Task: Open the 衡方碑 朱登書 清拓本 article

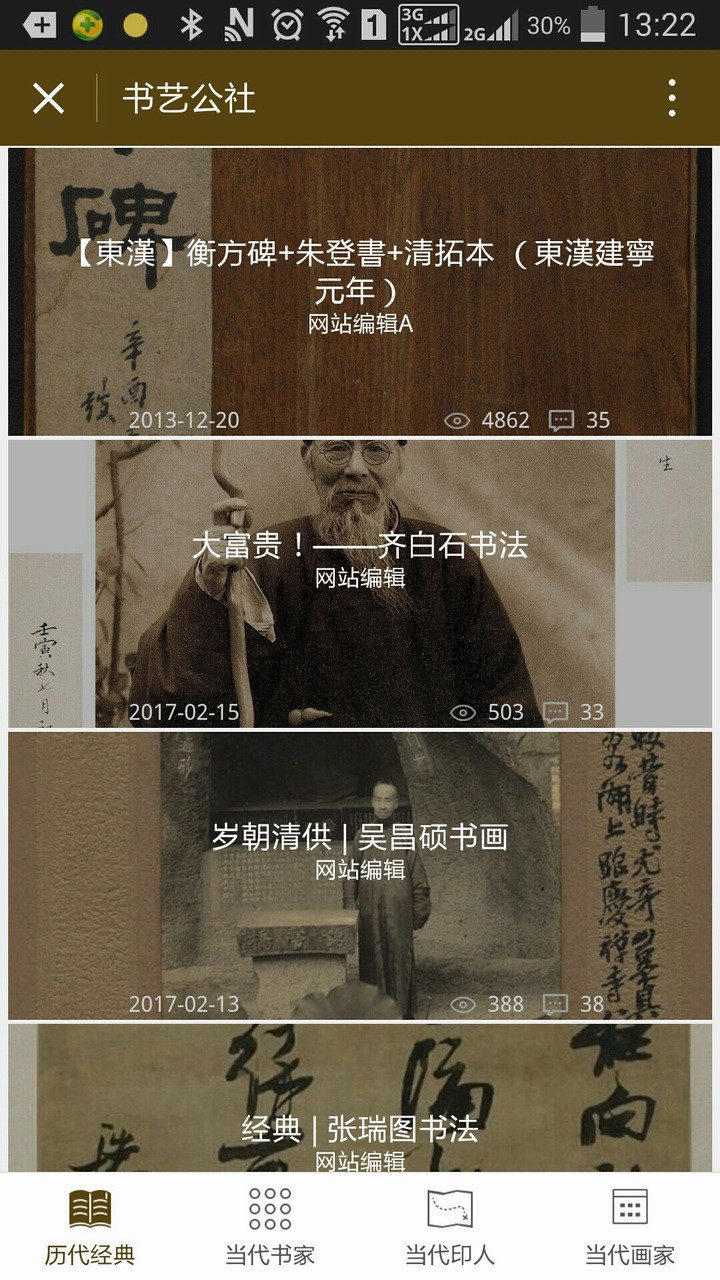Action: [360, 291]
